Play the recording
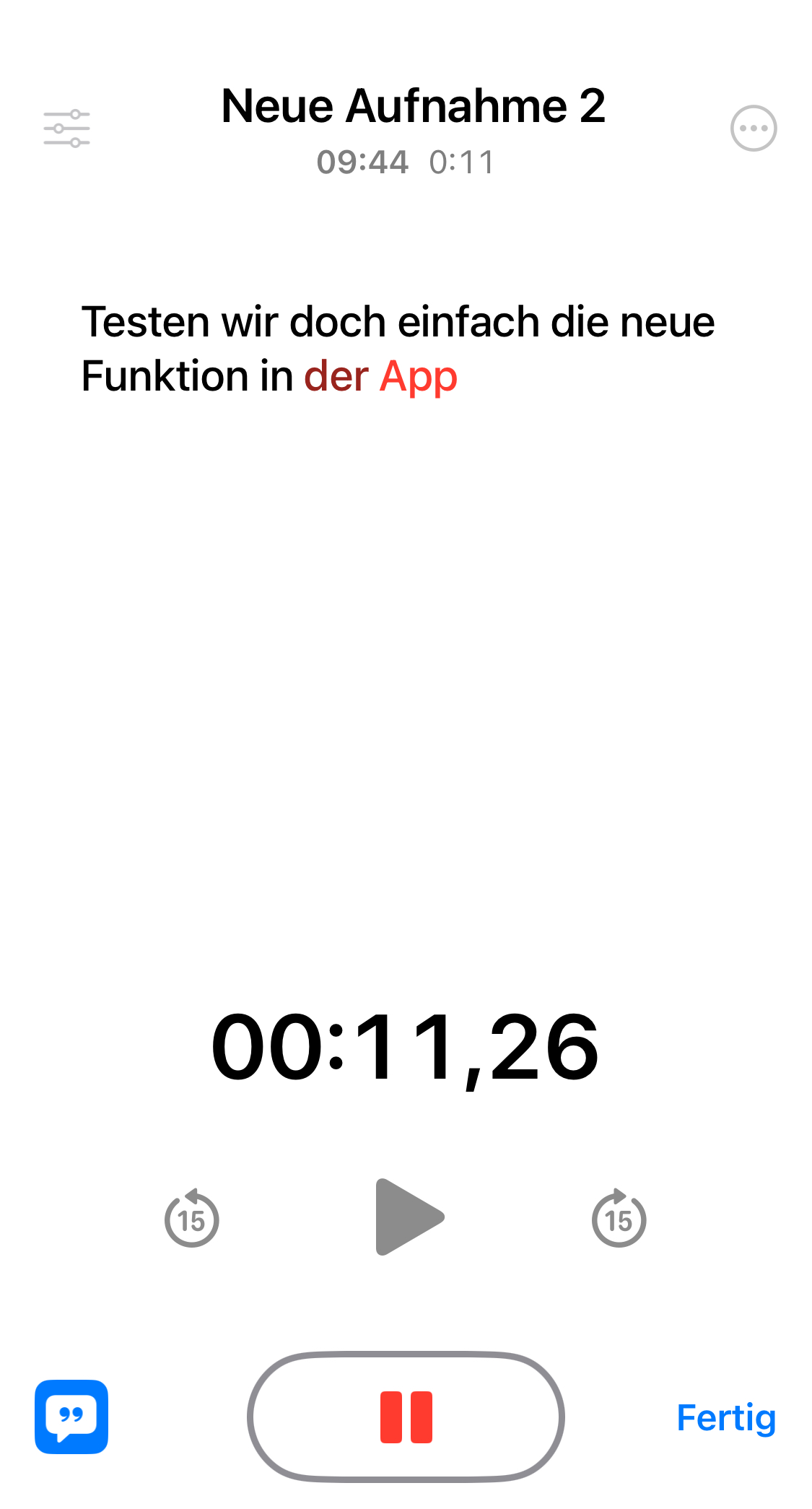Viewport: 812px width, 1509px height. 409,1217
